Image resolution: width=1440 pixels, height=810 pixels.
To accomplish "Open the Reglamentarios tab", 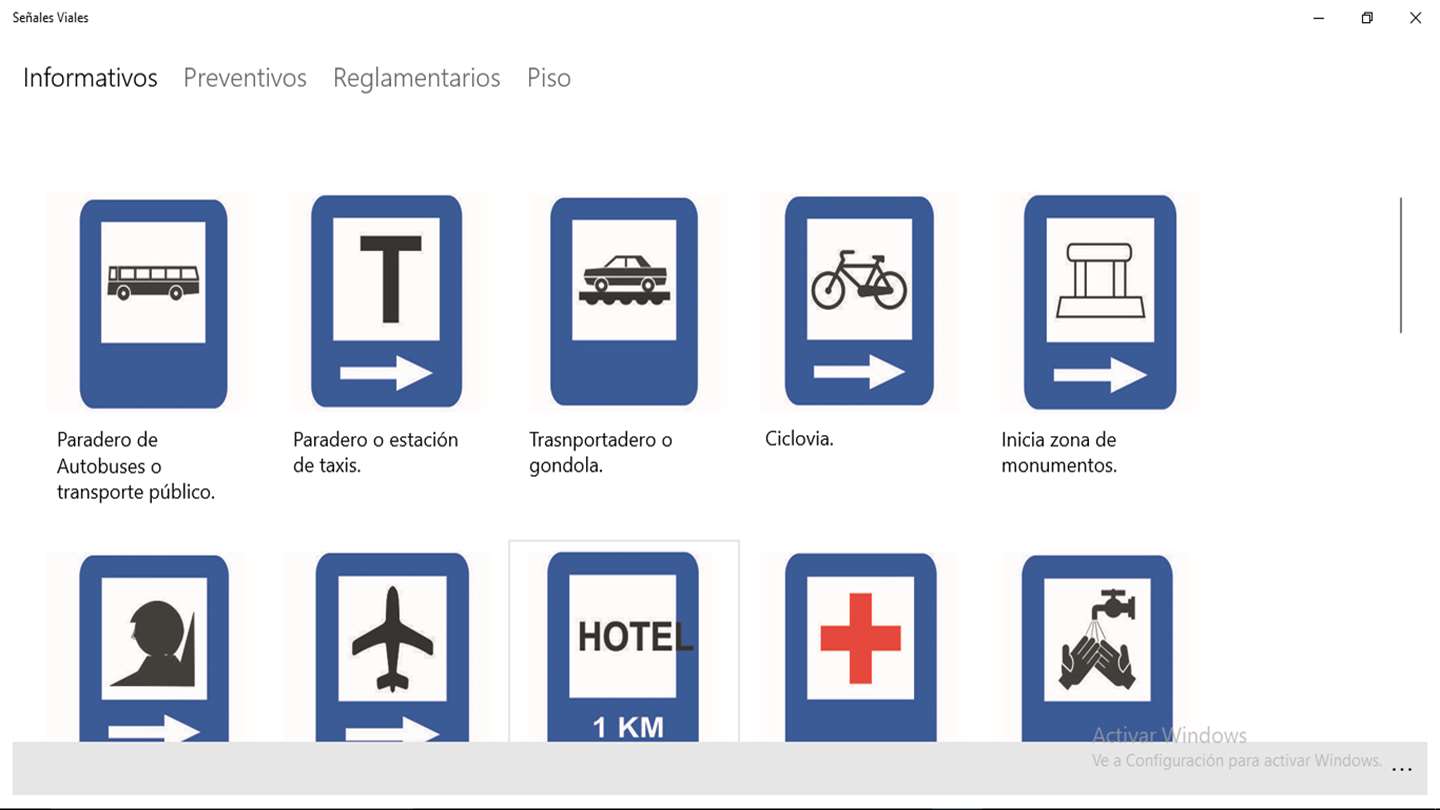I will [x=416, y=78].
